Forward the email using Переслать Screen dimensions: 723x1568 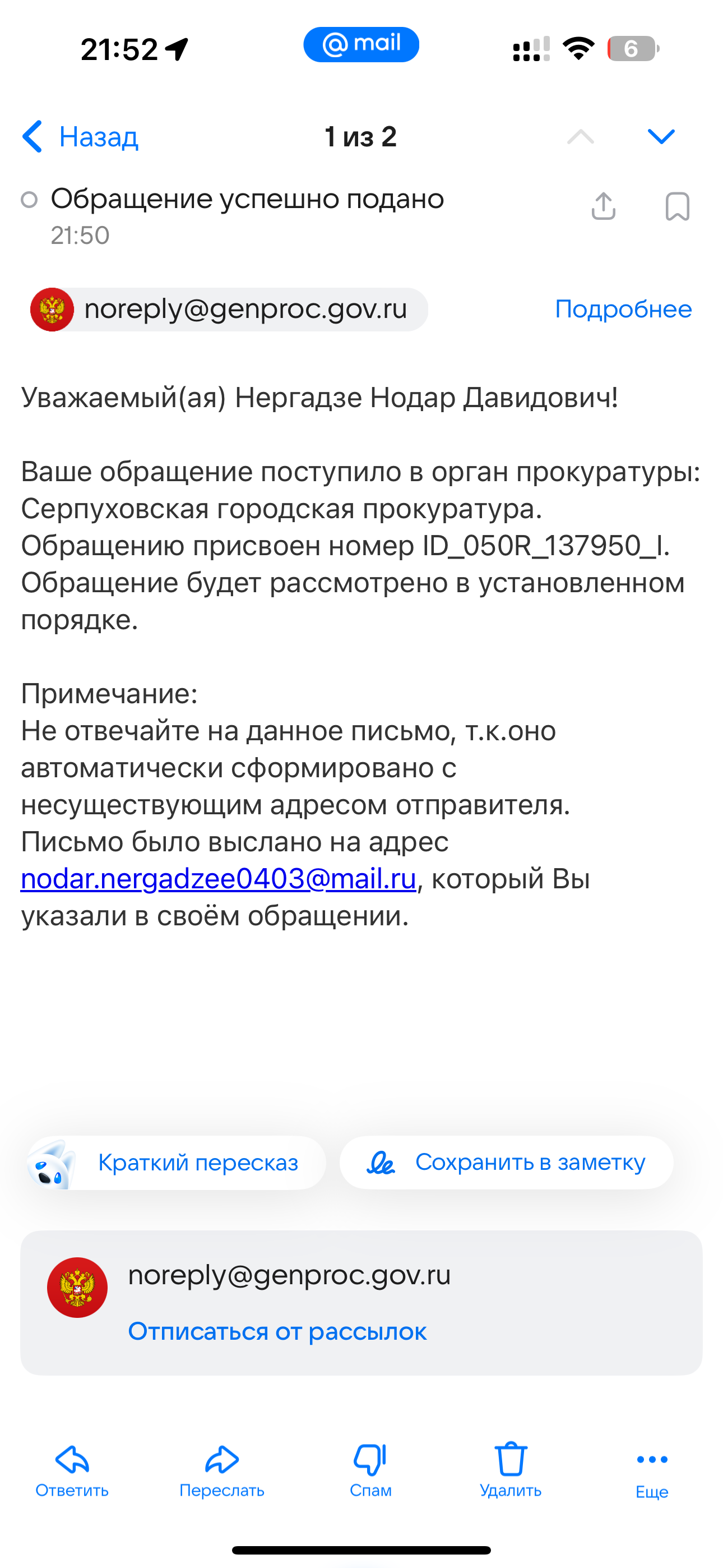point(221,1470)
